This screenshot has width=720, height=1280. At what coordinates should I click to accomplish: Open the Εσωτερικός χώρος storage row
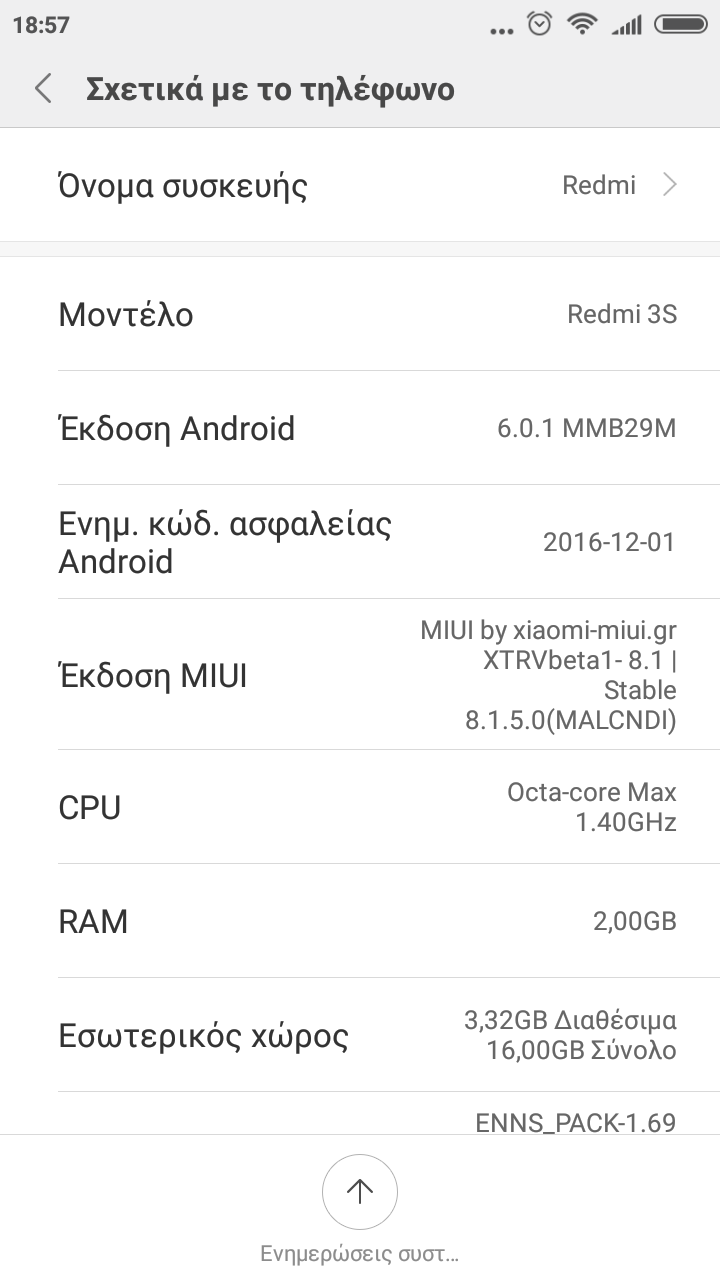point(360,1035)
